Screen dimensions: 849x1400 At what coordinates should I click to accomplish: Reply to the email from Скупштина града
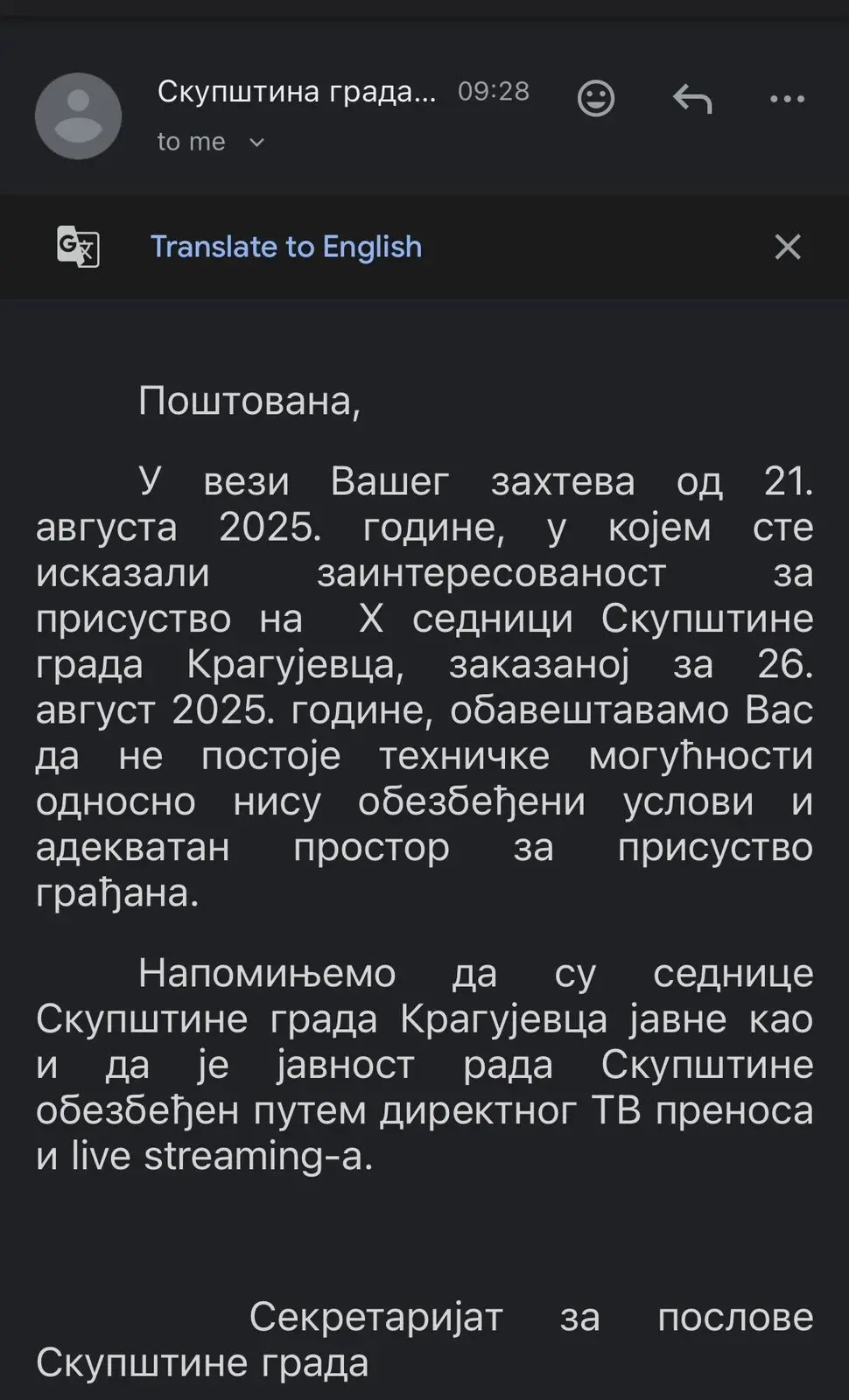coord(692,99)
